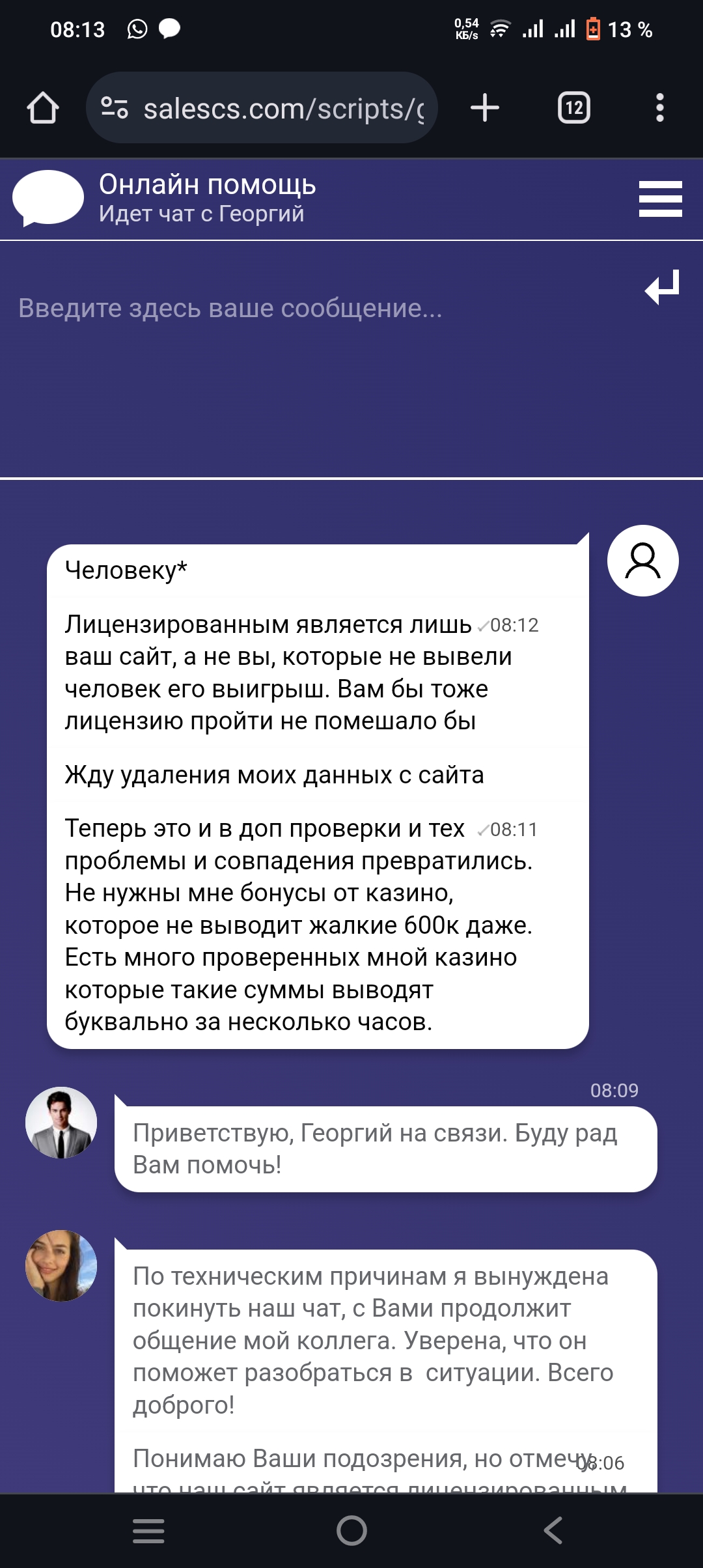Tap the messaging notification icon in status bar

click(x=171, y=29)
